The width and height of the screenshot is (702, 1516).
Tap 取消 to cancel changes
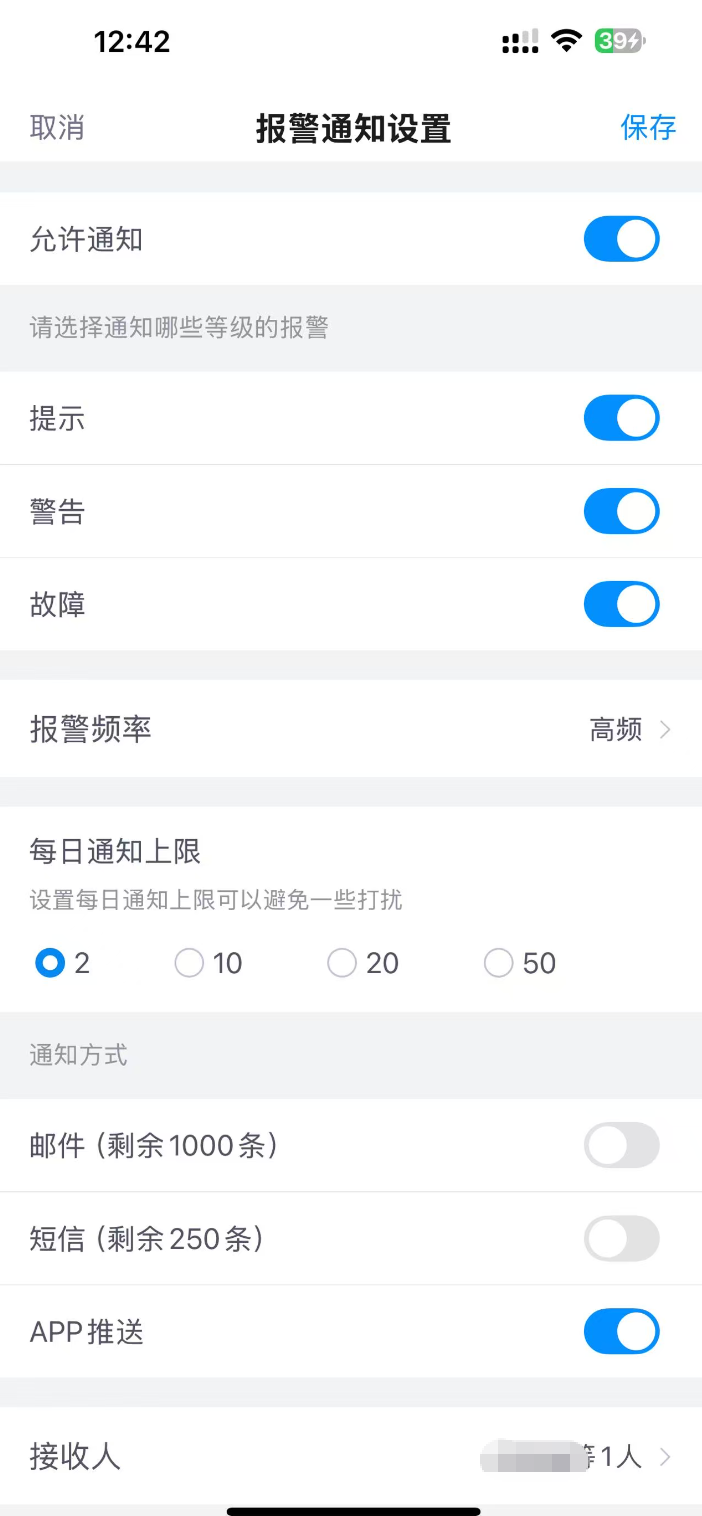tap(57, 128)
